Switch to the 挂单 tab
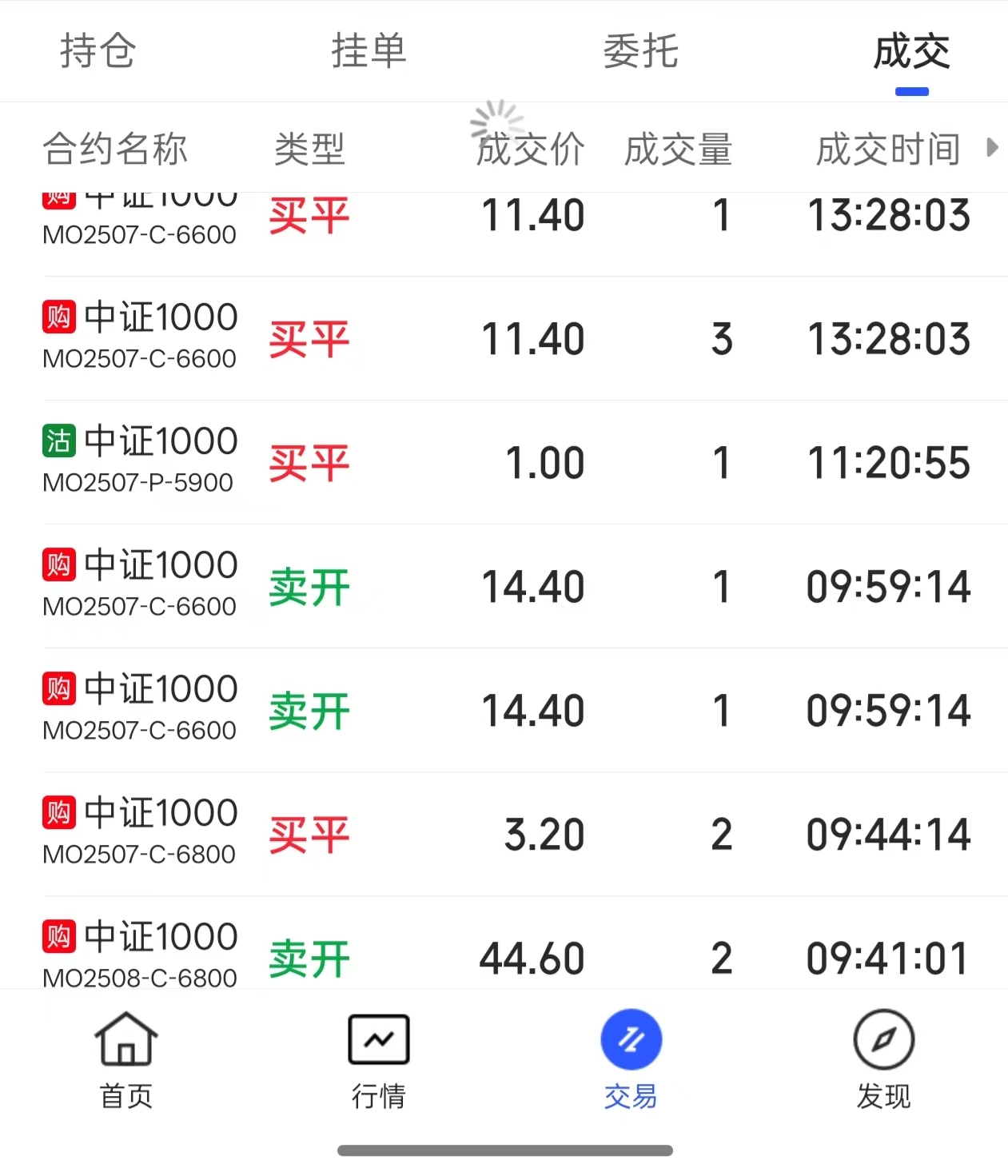 369,52
